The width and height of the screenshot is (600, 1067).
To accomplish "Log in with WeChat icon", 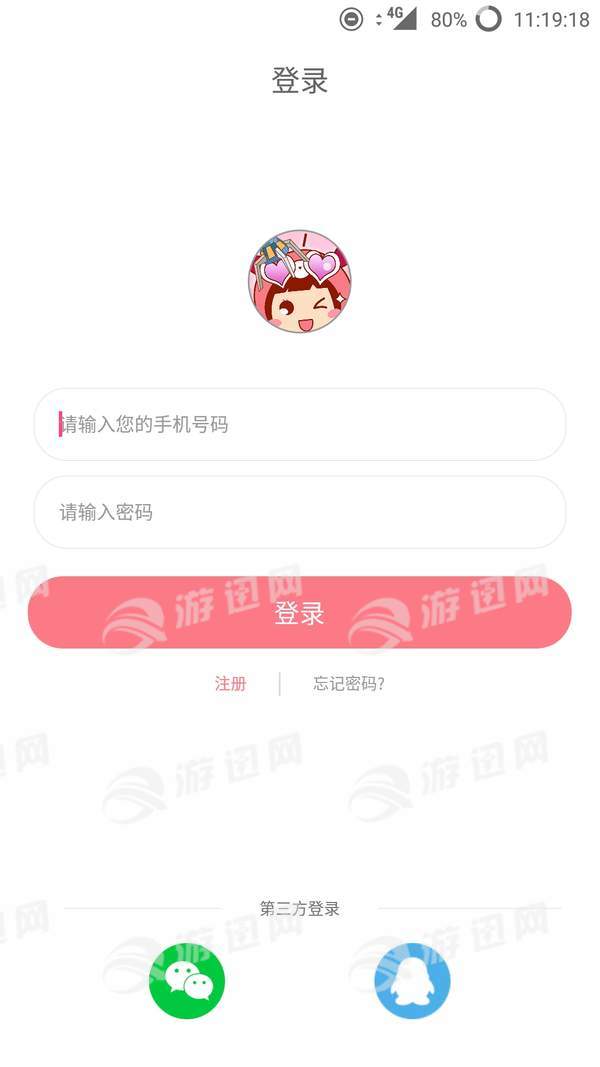I will pos(187,981).
